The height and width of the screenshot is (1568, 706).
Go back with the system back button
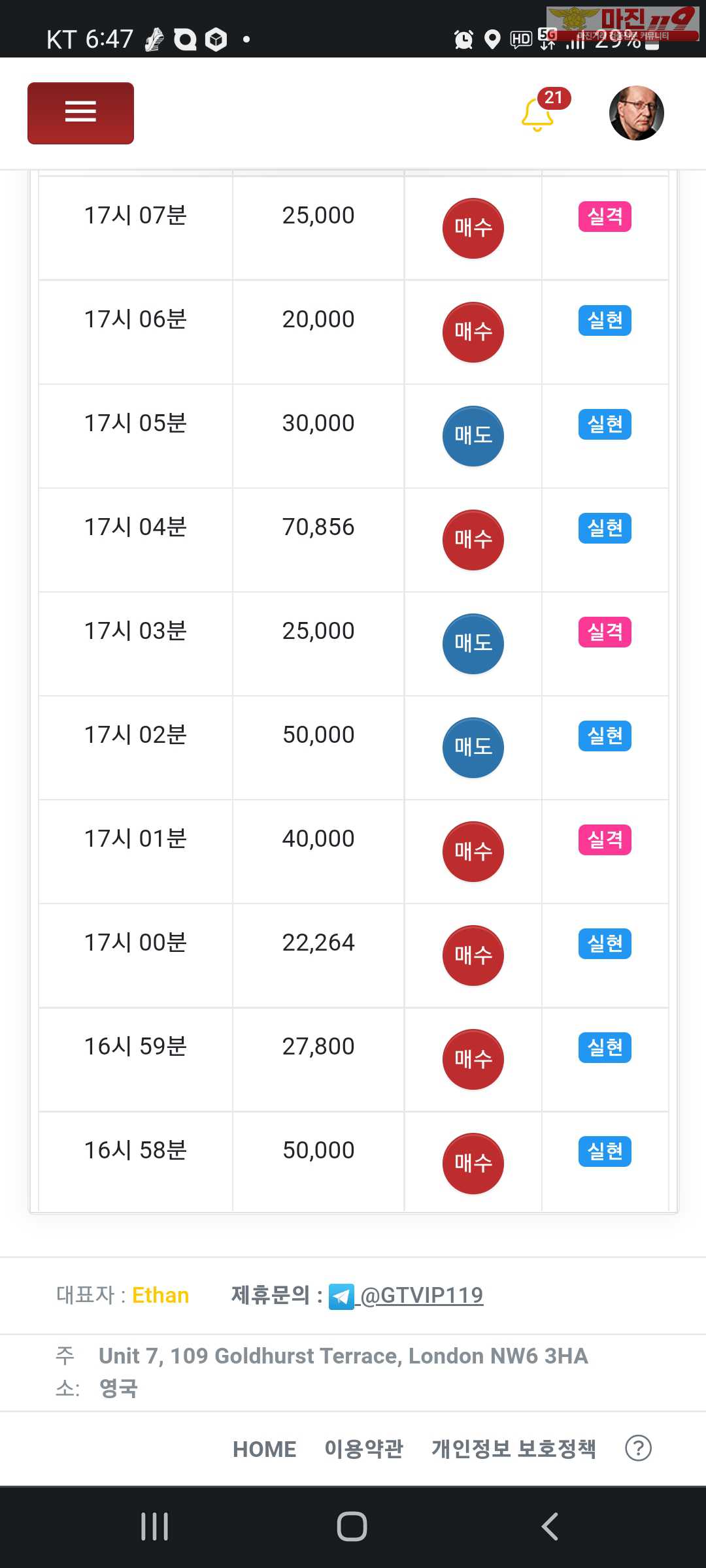[550, 1527]
